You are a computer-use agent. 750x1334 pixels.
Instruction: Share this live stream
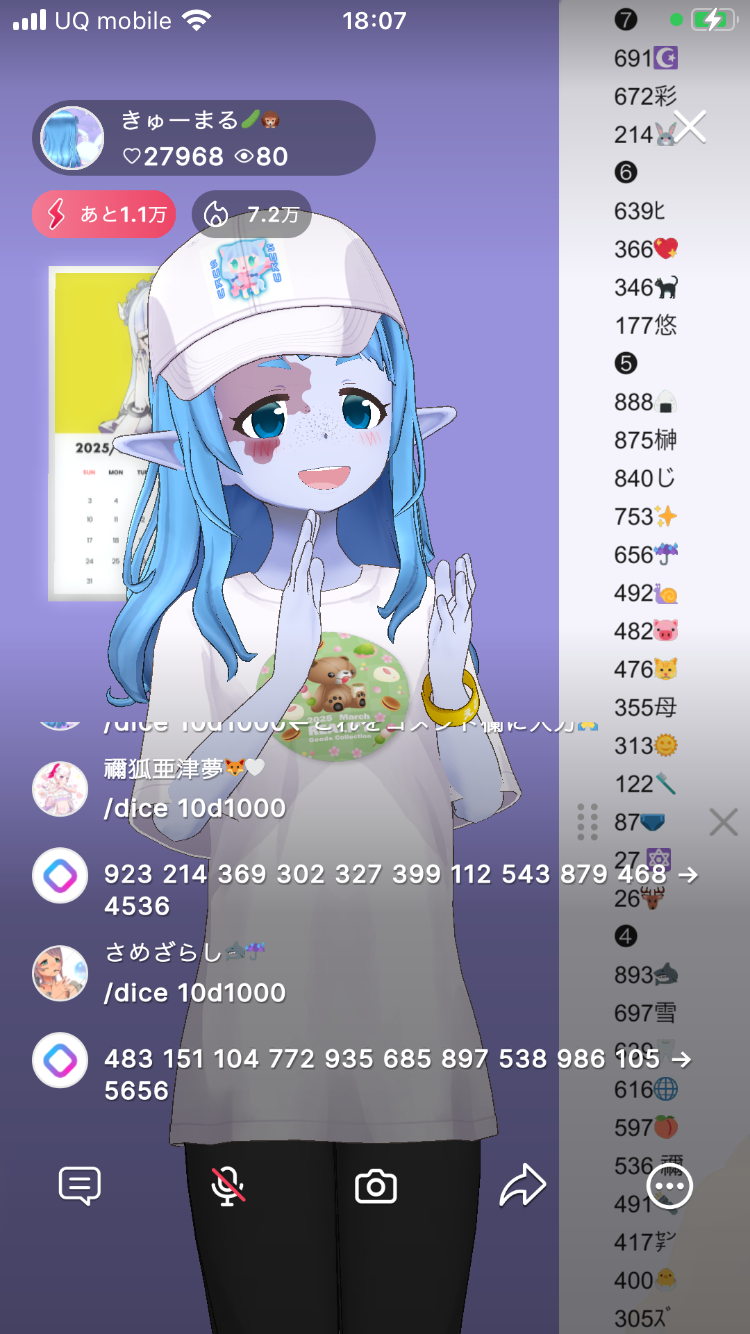pyautogui.click(x=523, y=1187)
